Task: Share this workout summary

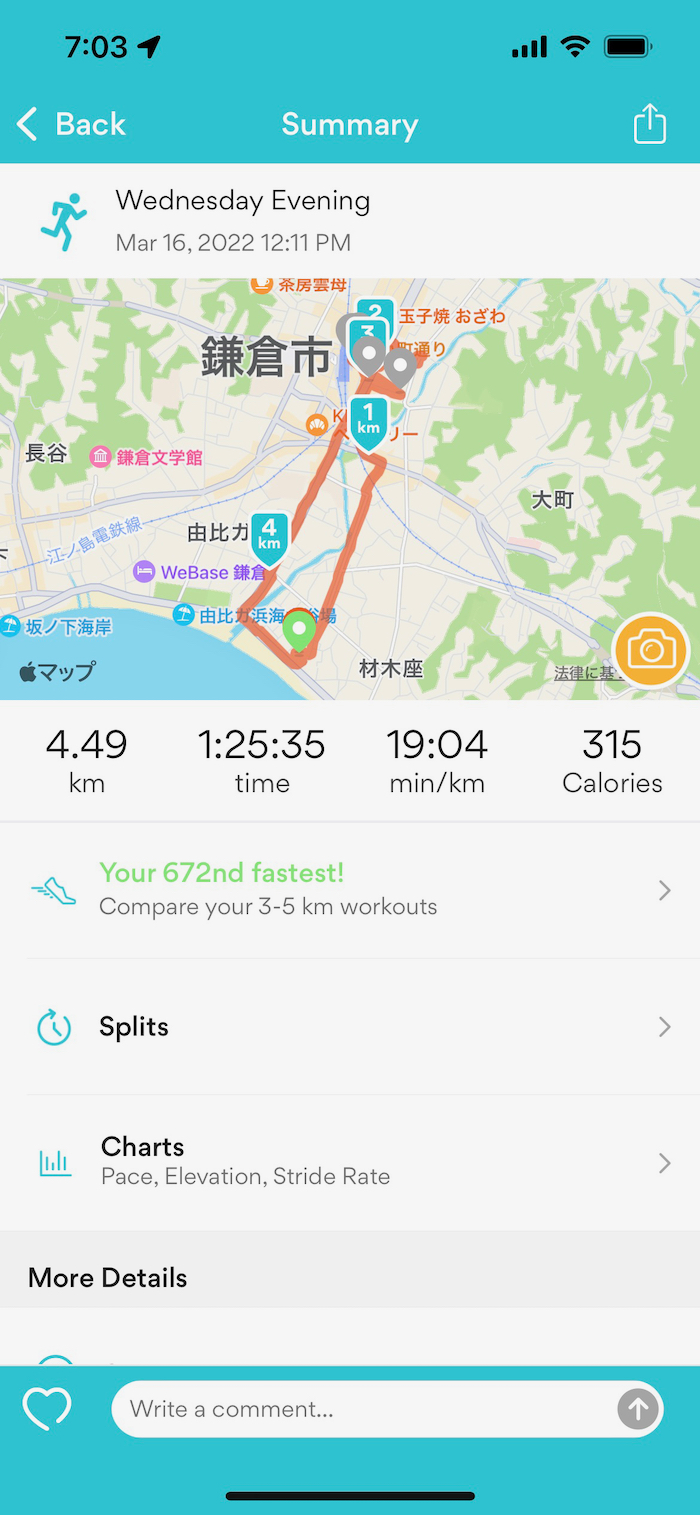Action: pyautogui.click(x=649, y=125)
